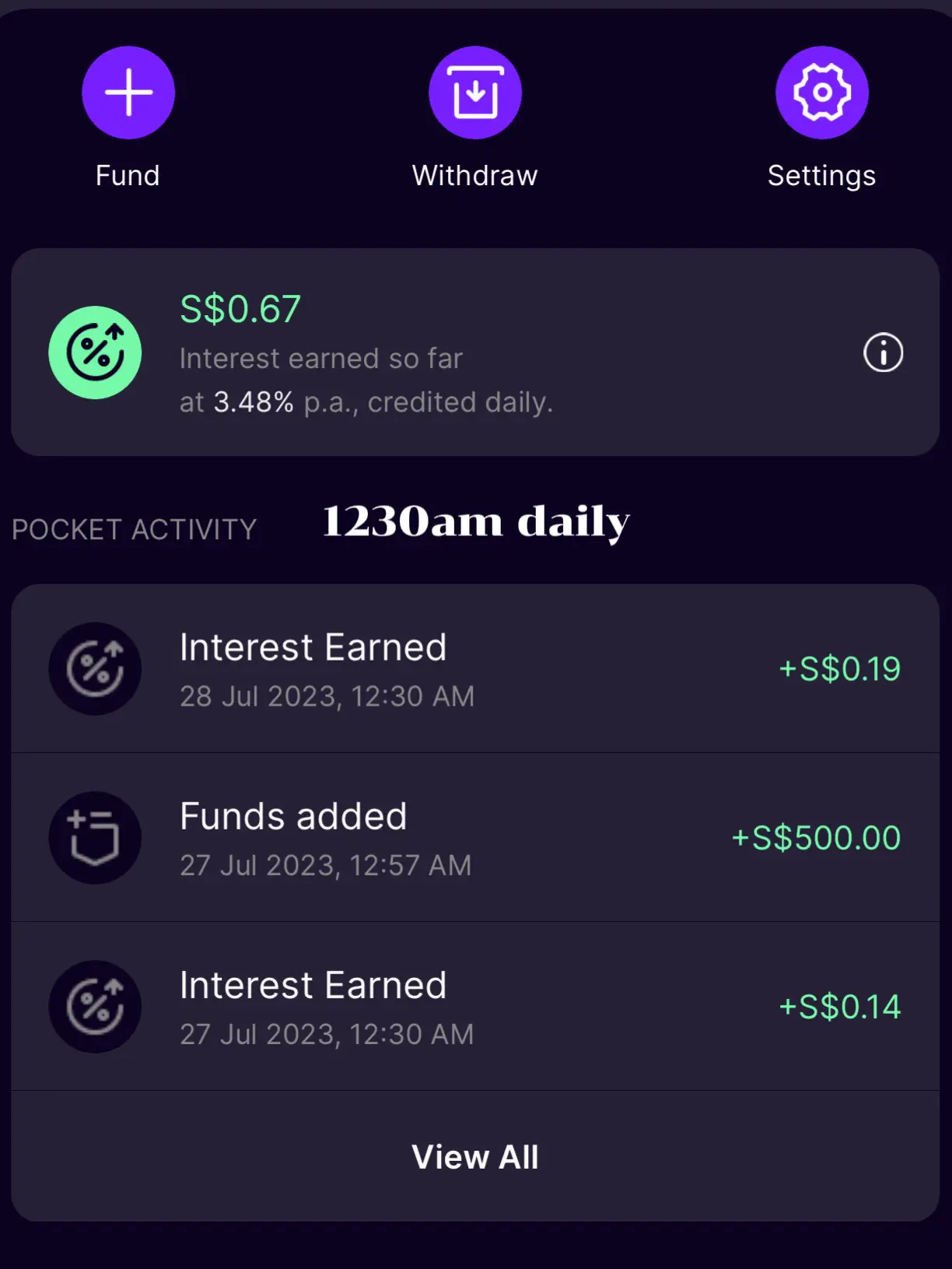Click the green interest percentage icon
Image resolution: width=952 pixels, height=1269 pixels.
click(95, 352)
